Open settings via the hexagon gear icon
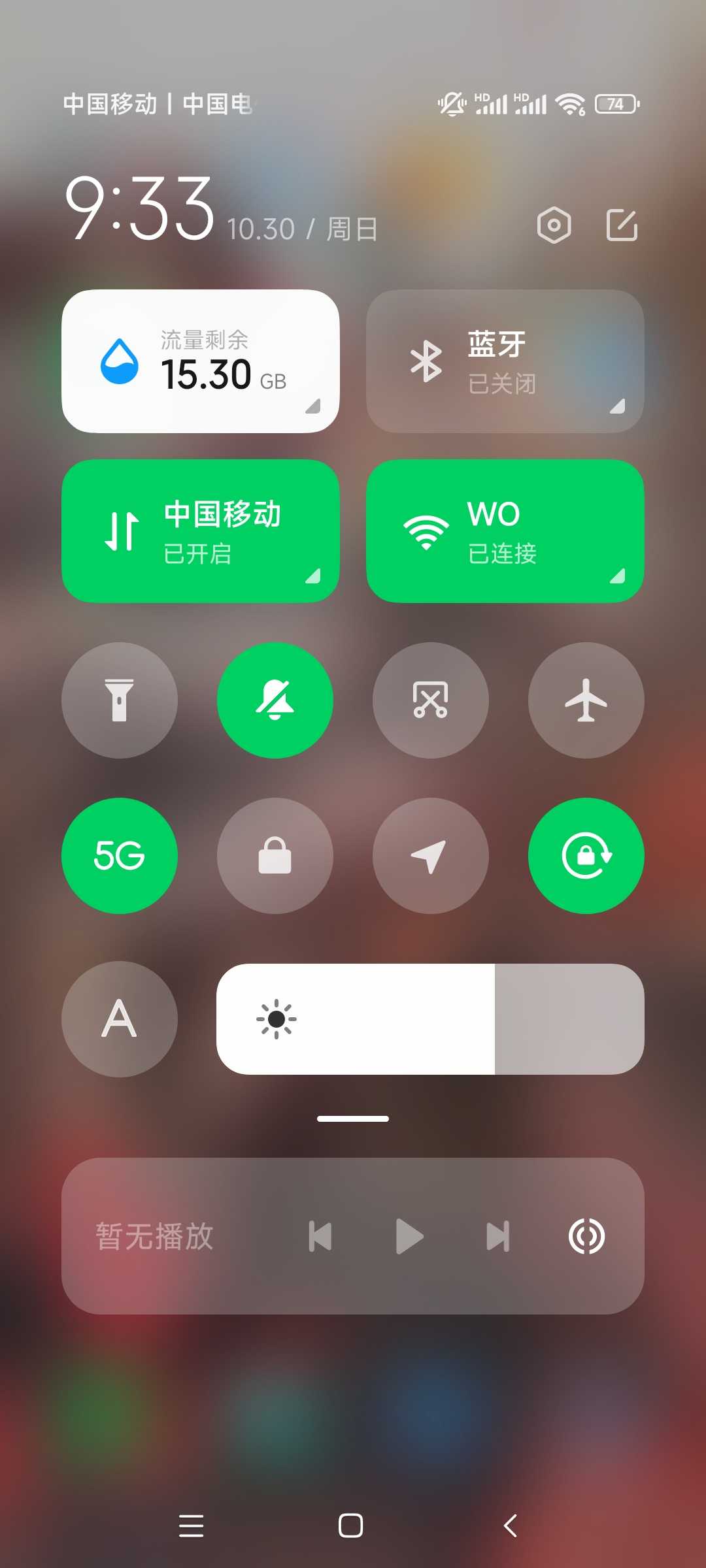Viewport: 706px width, 1568px height. point(554,225)
